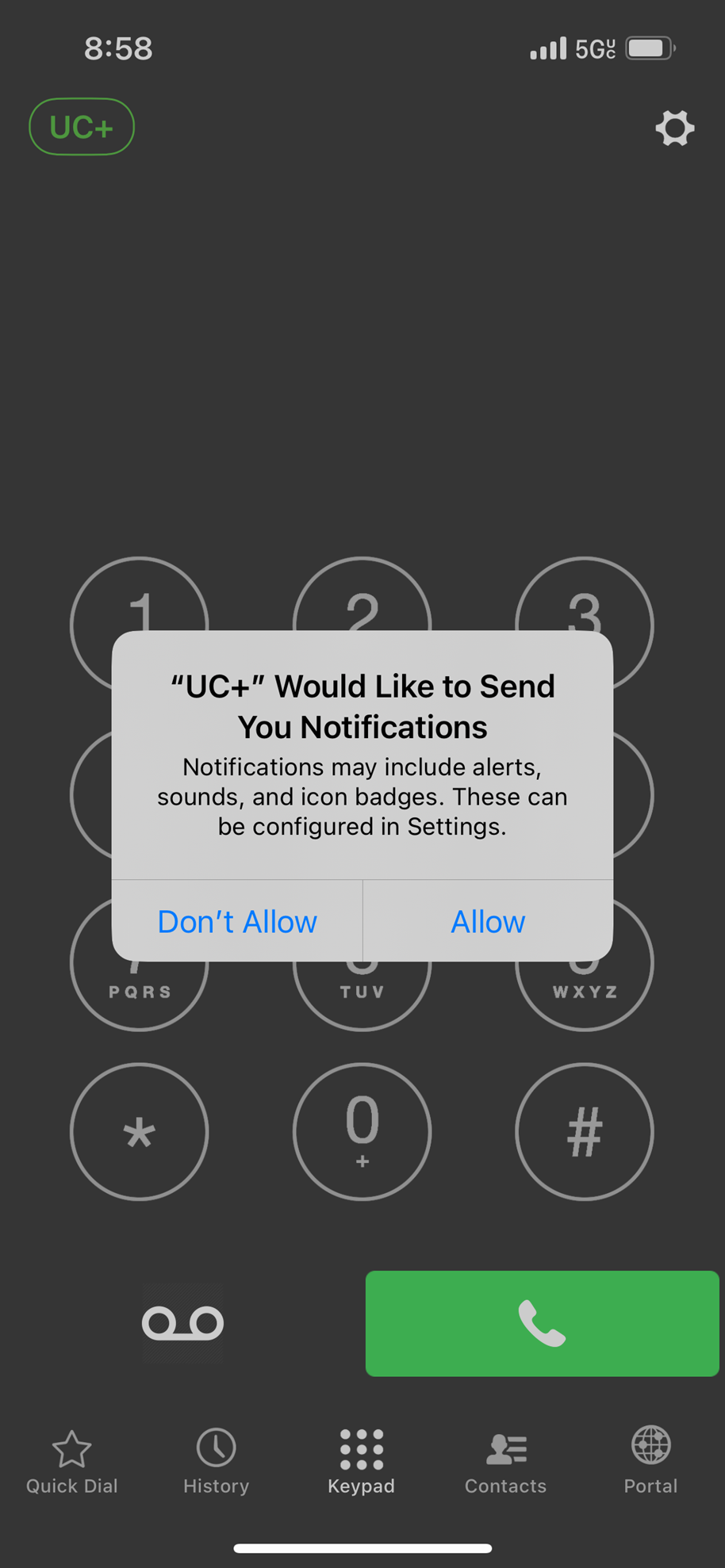Viewport: 725px width, 1568px height.
Task: Select the Keypad tab
Action: (x=362, y=1463)
